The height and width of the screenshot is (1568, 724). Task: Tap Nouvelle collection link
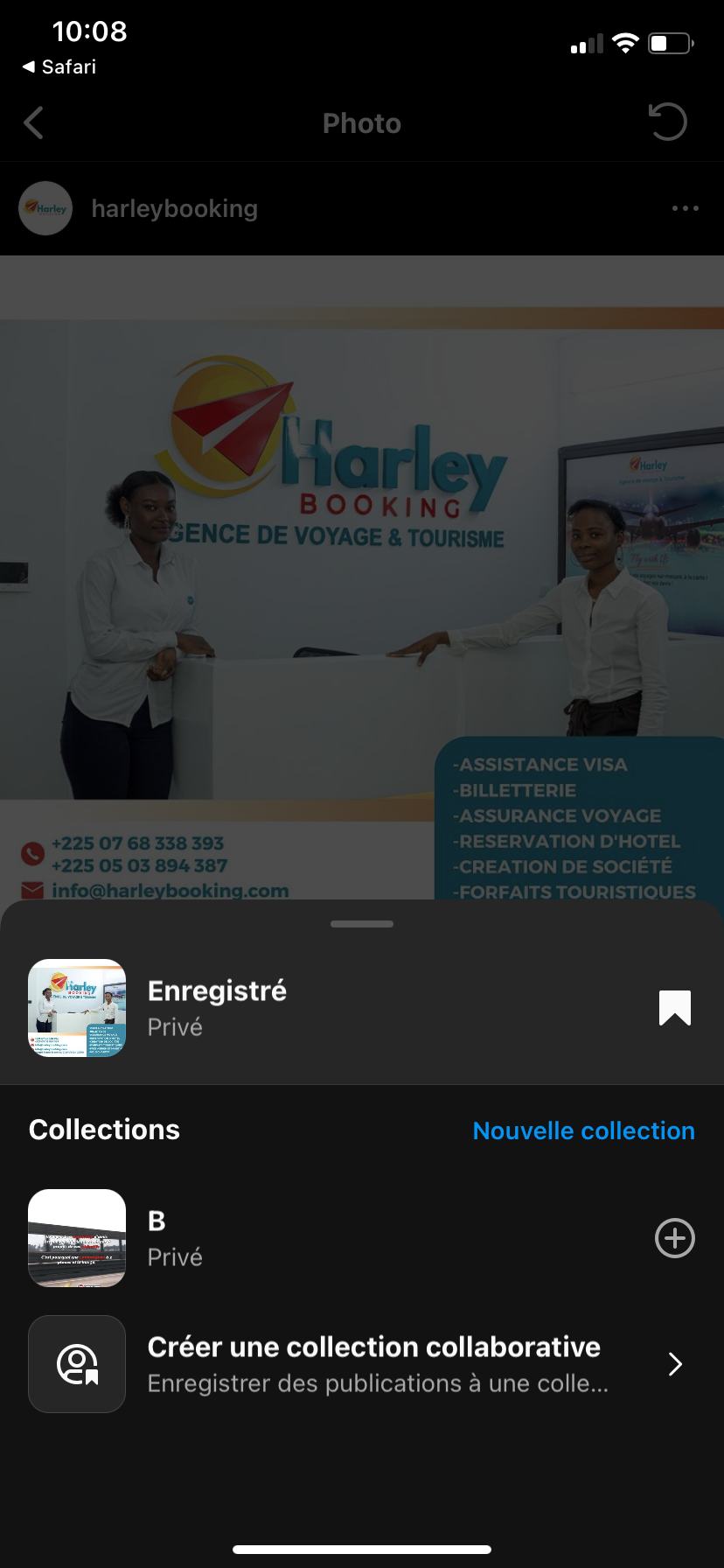583,1130
